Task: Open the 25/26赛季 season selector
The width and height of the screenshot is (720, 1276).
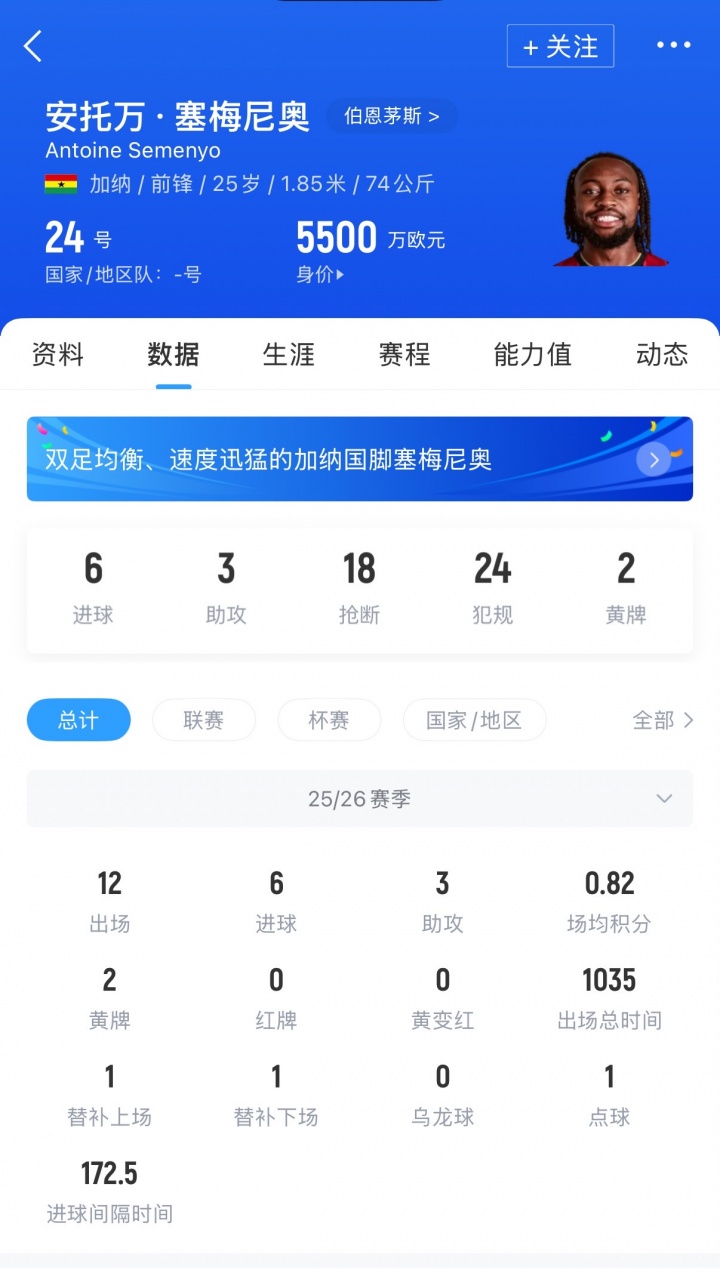Action: pyautogui.click(x=360, y=798)
